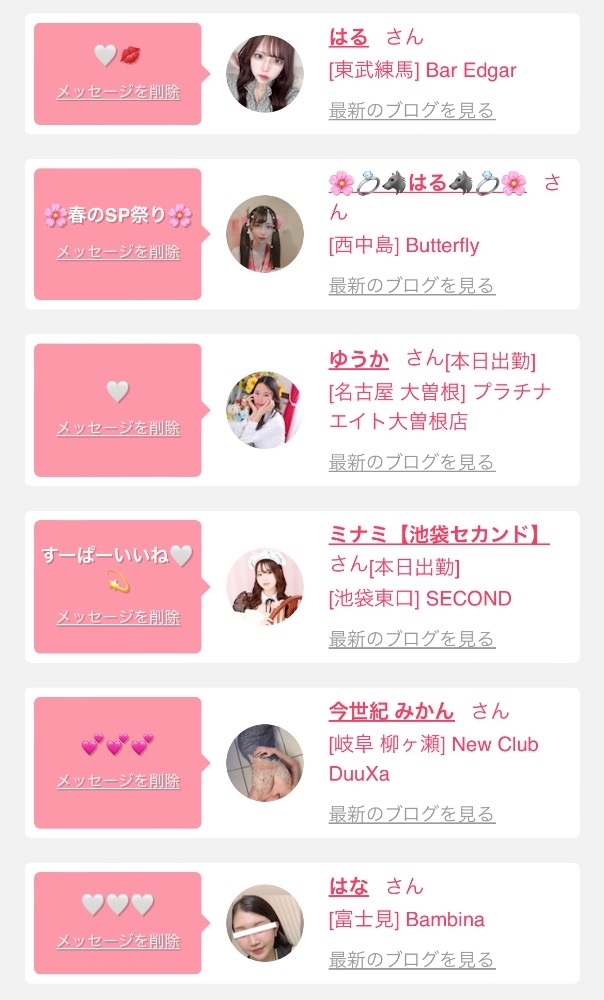View latest blog of はる at Butterfly
The height and width of the screenshot is (1000, 604).
[x=412, y=286]
